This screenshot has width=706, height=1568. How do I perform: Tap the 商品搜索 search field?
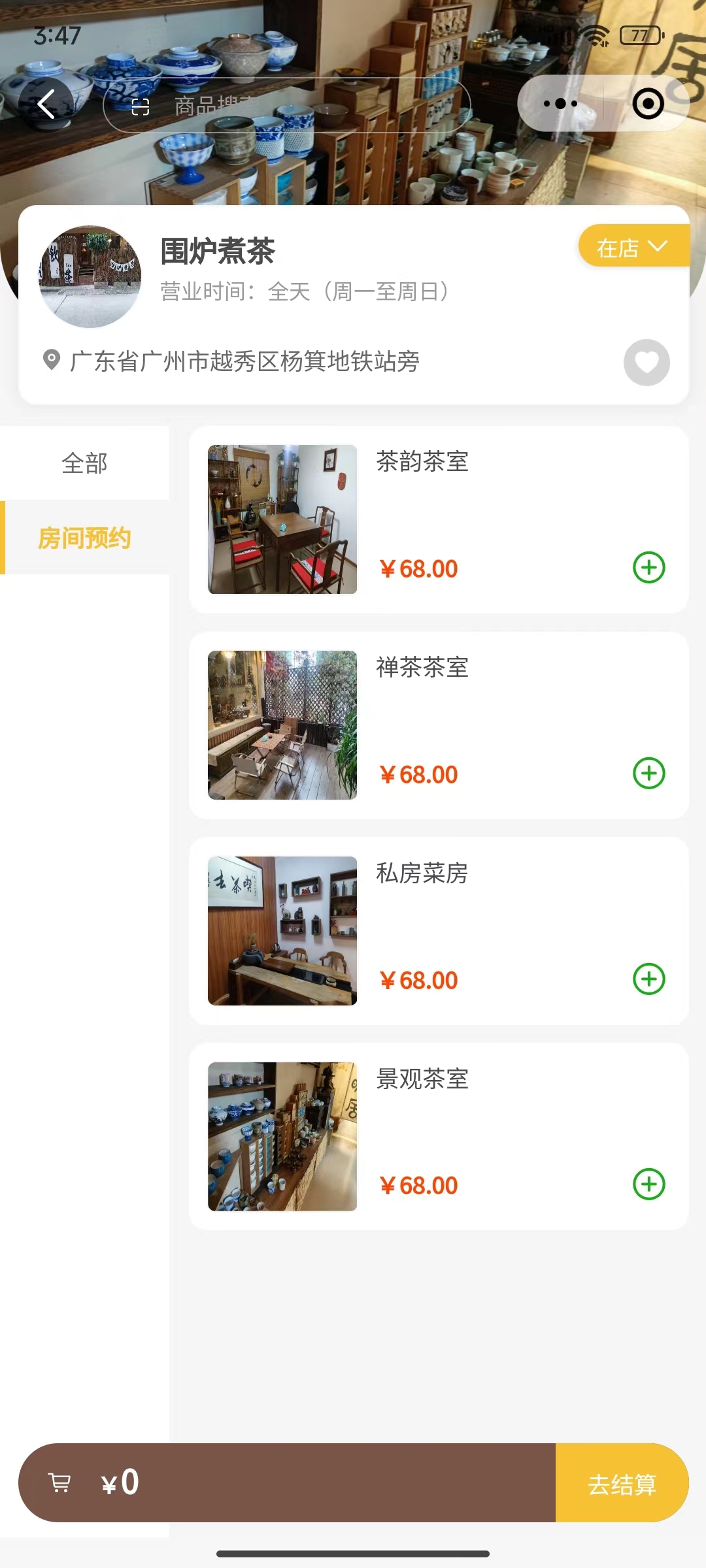286,105
